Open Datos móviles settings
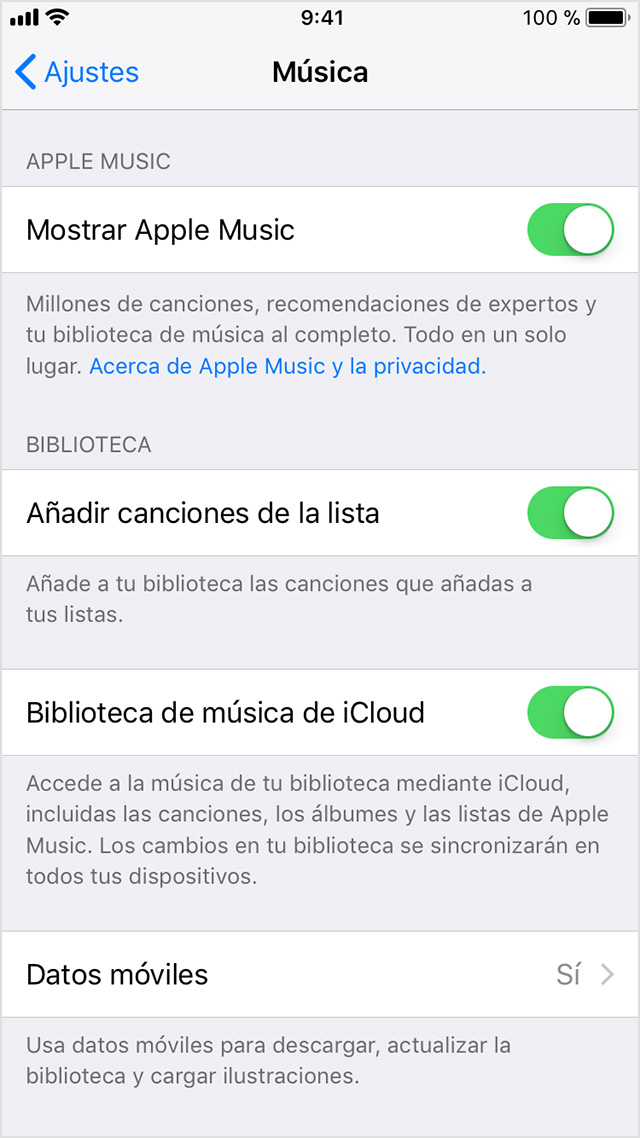Screen dimensions: 640x1138 (320, 974)
